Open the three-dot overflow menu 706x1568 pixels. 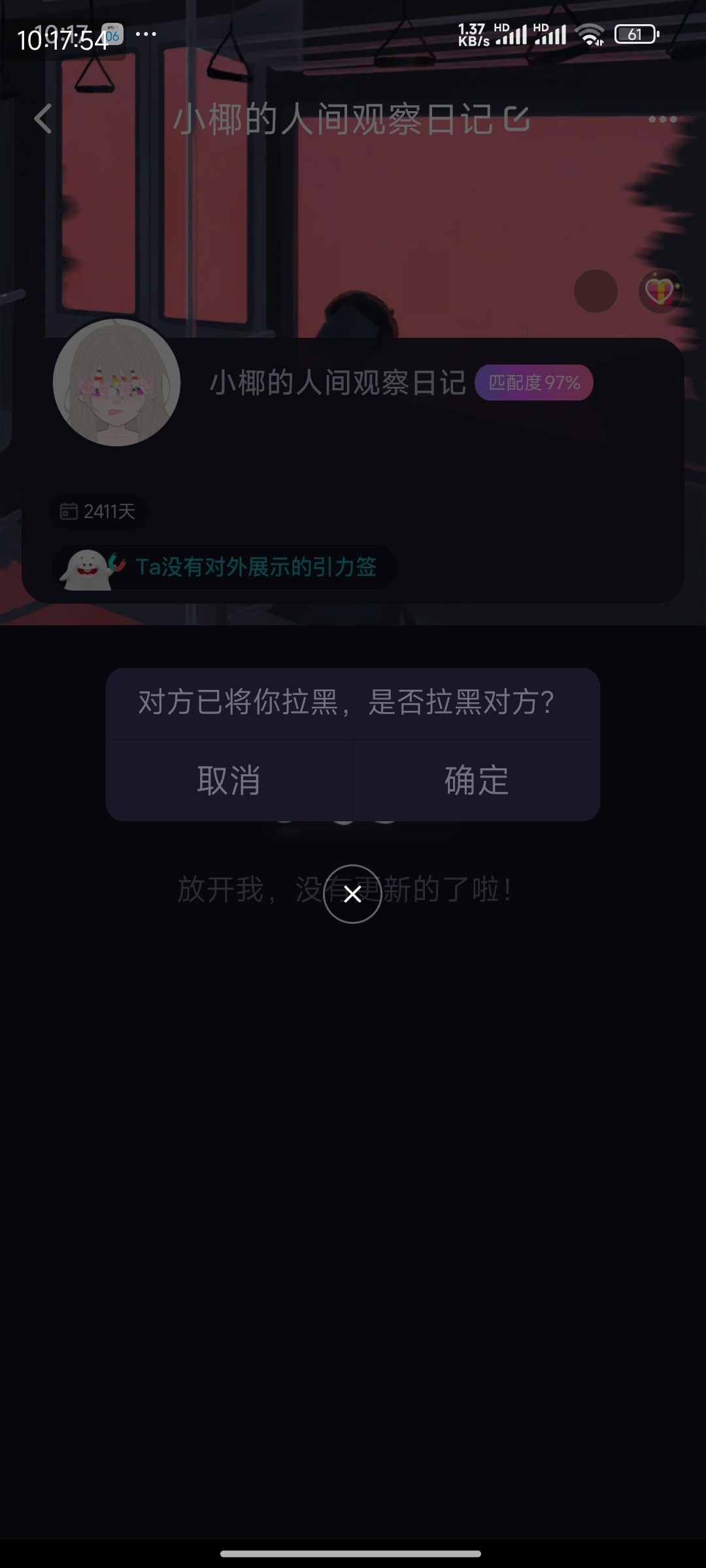click(662, 120)
